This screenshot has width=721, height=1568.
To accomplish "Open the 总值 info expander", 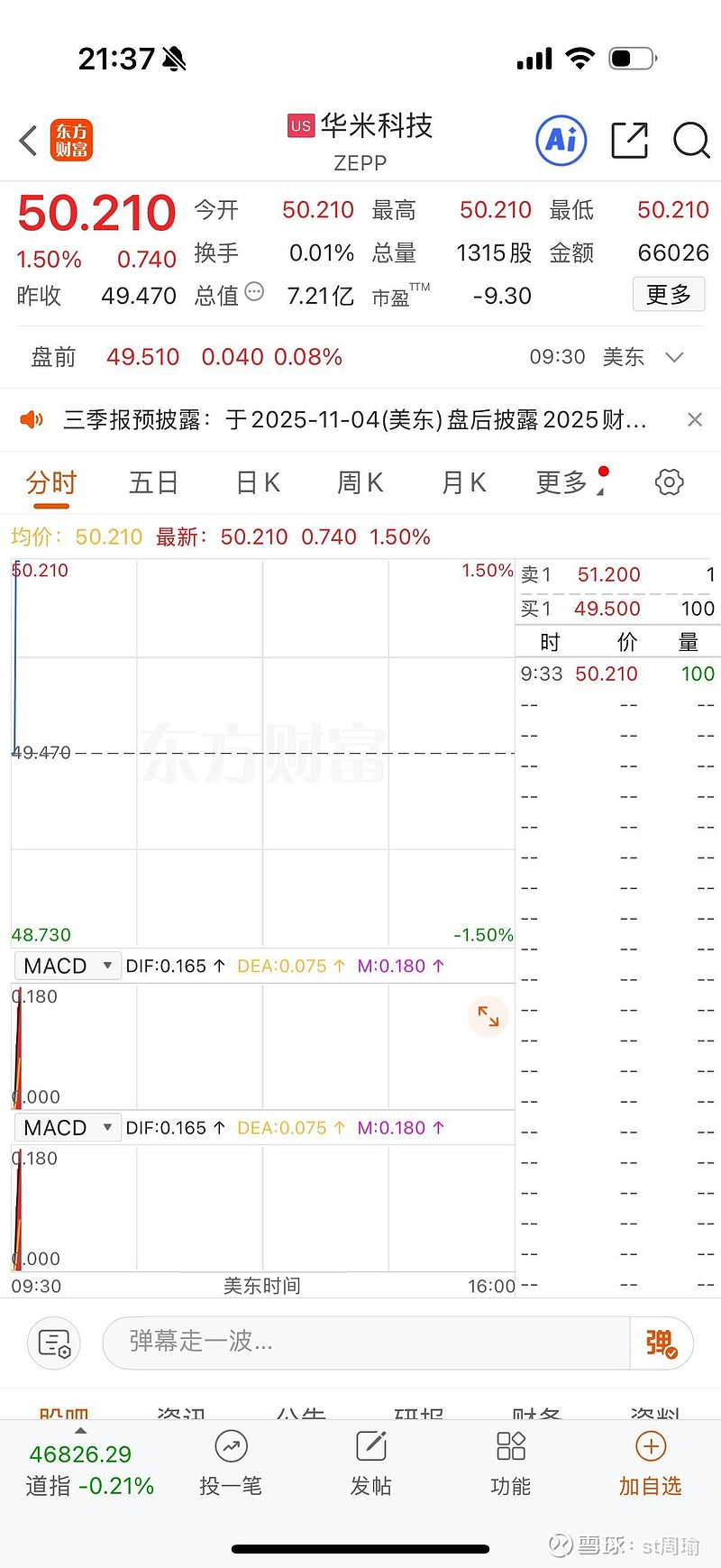I will click(x=255, y=294).
